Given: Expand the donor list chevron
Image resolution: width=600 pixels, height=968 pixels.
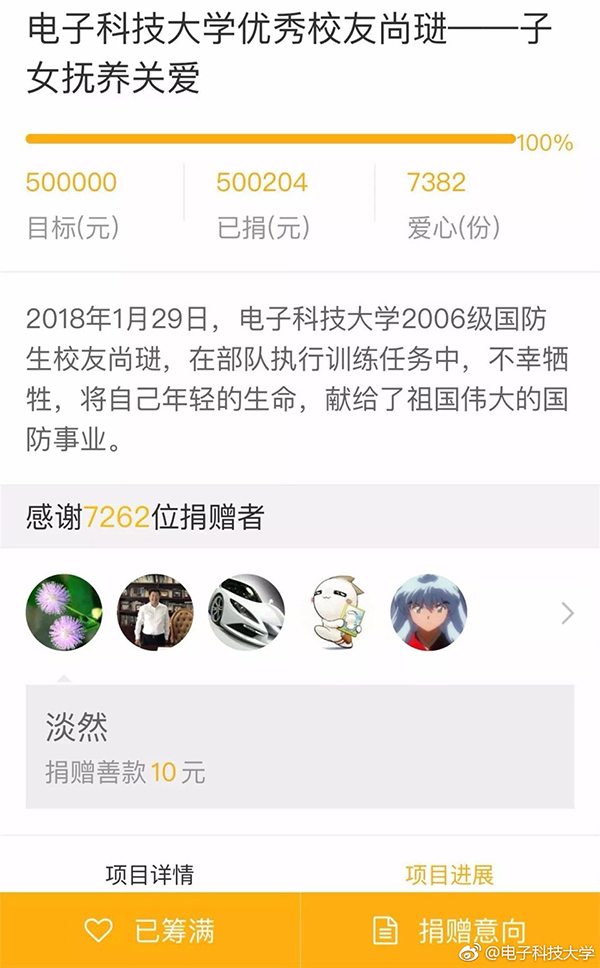Looking at the screenshot, I should click(567, 613).
